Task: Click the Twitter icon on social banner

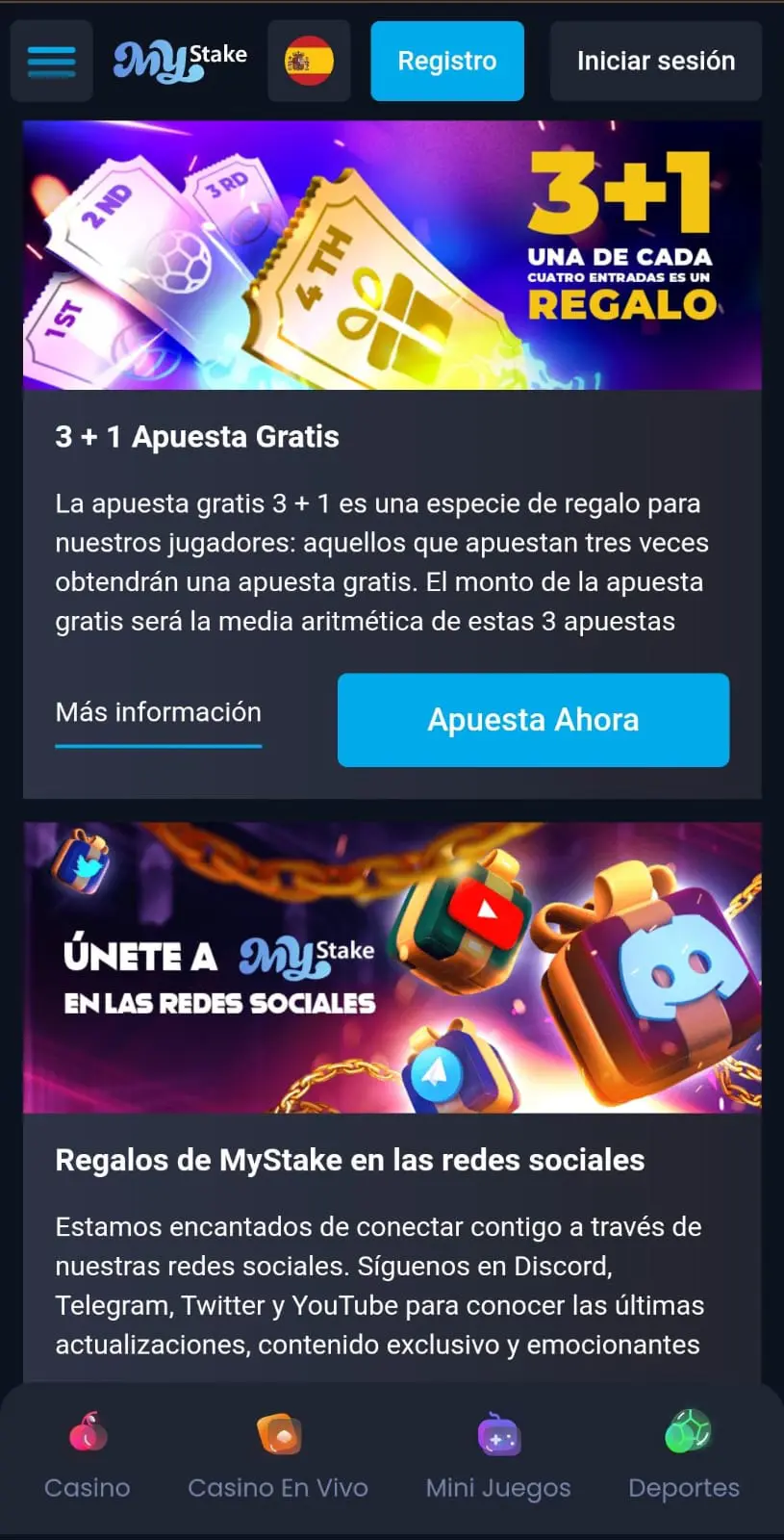Action: point(85,866)
